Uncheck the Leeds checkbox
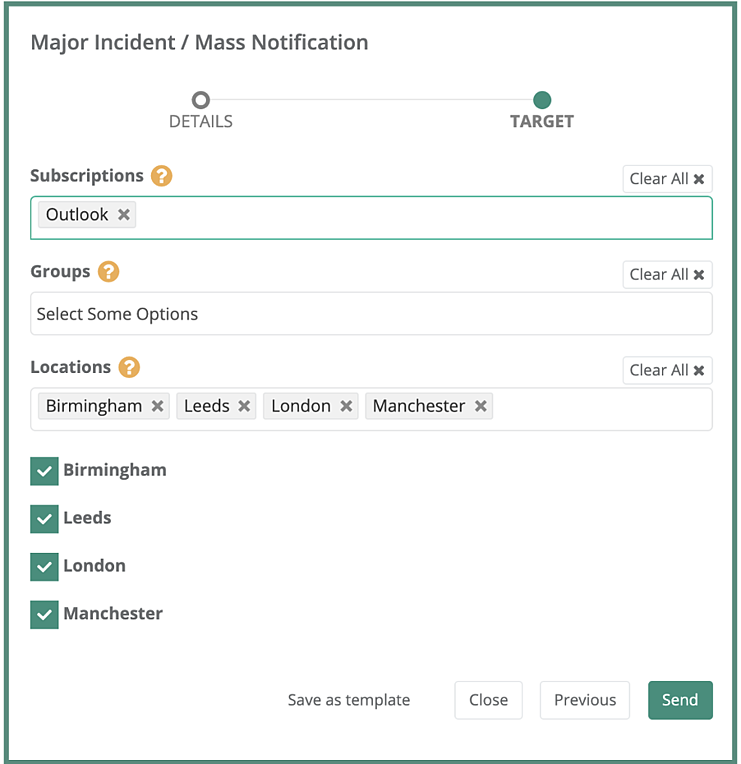 44,519
